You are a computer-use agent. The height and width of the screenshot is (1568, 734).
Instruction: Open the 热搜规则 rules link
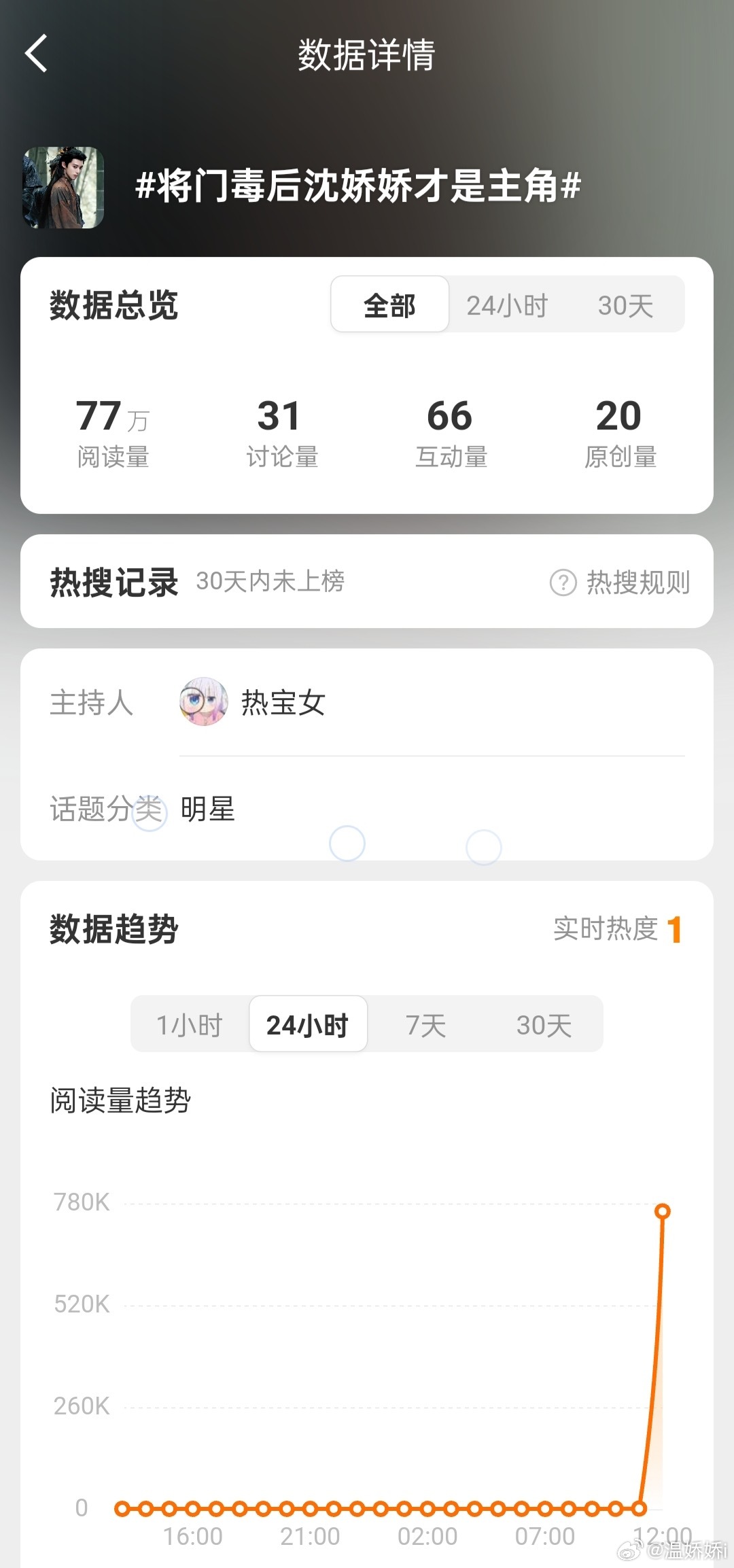tap(637, 582)
